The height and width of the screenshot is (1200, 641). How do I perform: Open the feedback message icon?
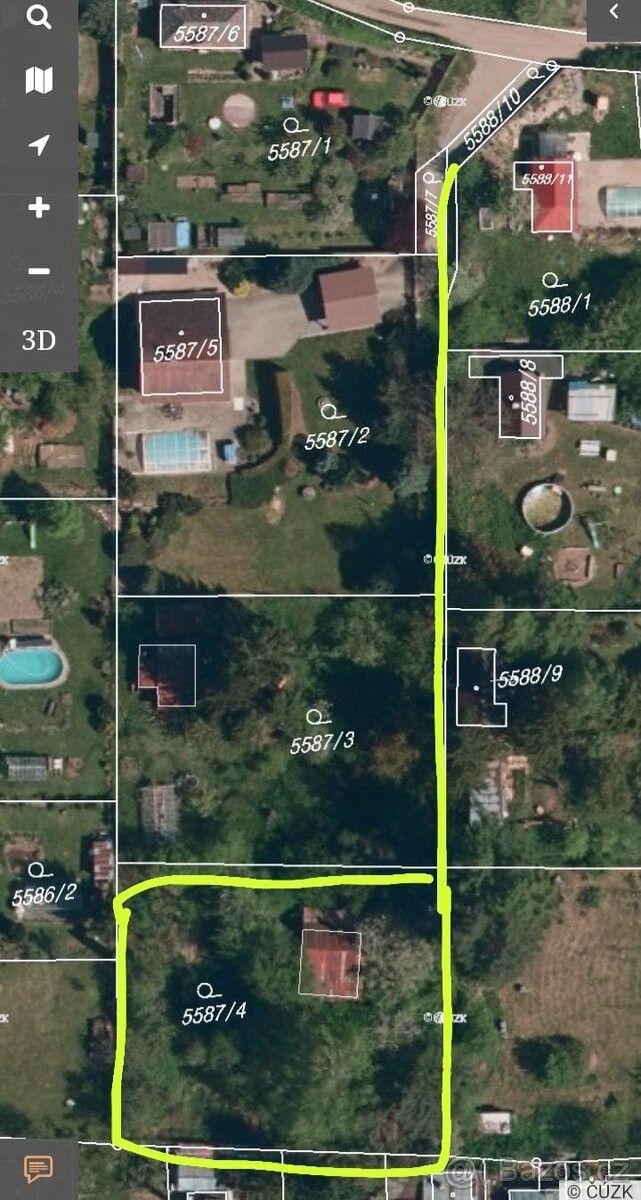pyautogui.click(x=38, y=1168)
